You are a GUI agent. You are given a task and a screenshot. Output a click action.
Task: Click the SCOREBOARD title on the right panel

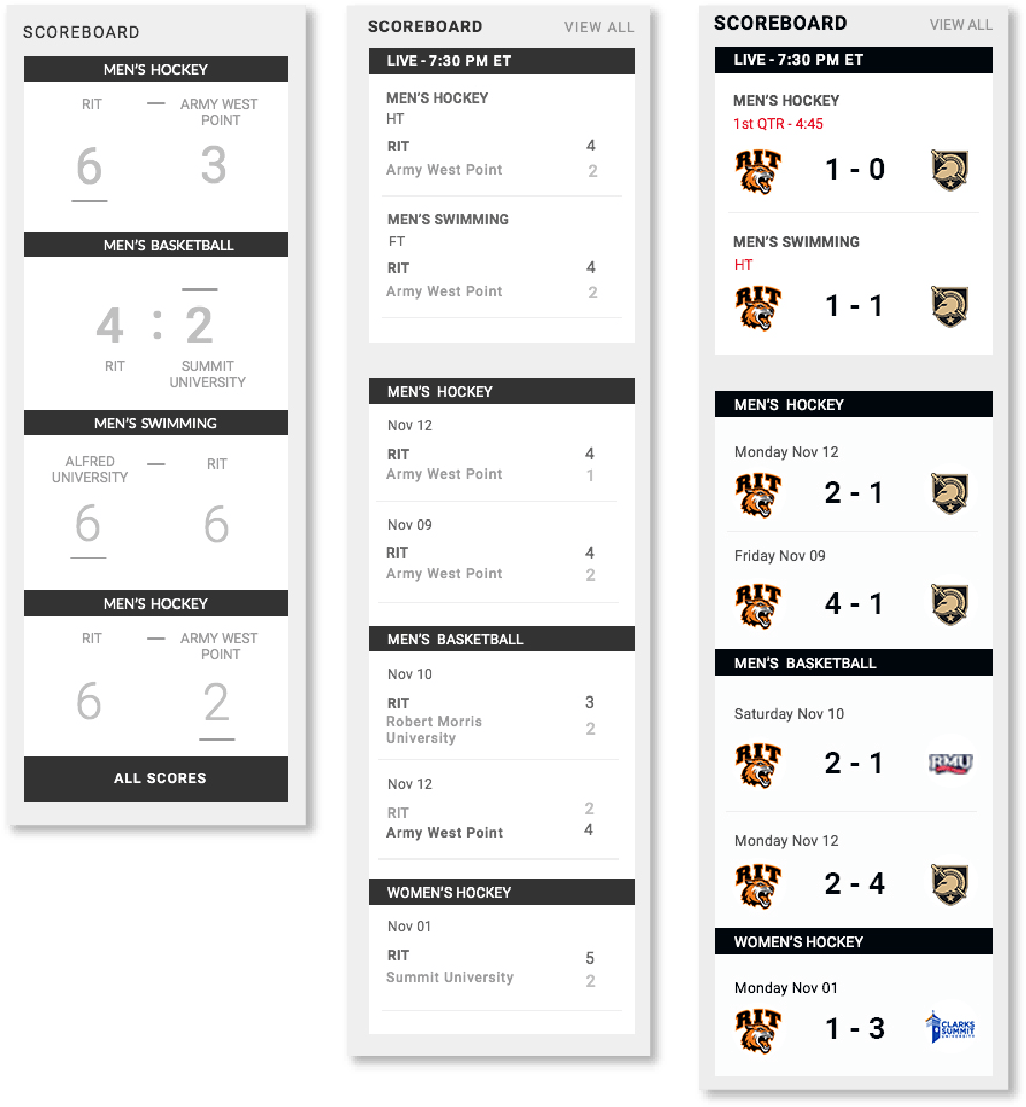click(x=779, y=22)
